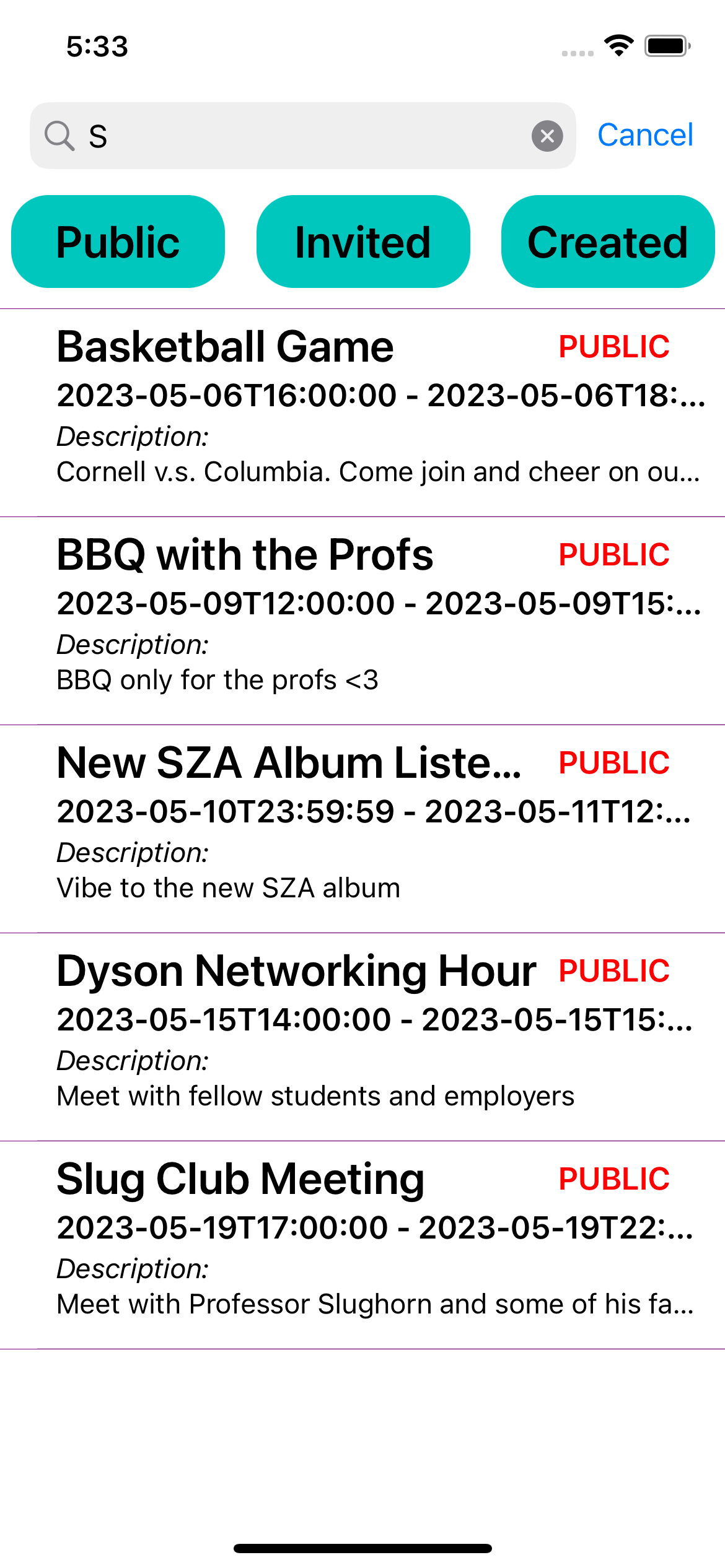Clear the search text
This screenshot has height=1568, width=725.
pos(547,136)
